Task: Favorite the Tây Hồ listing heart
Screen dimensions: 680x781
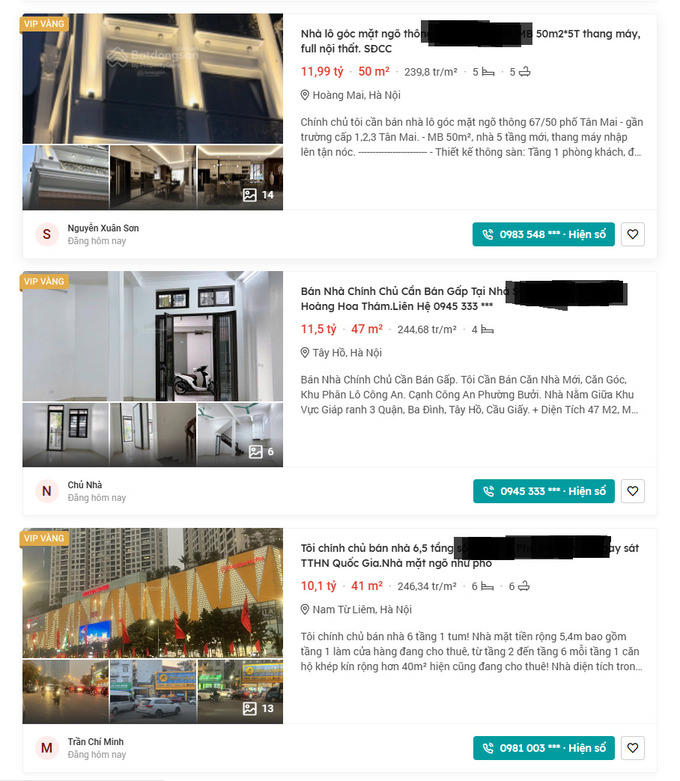Action: coord(632,491)
